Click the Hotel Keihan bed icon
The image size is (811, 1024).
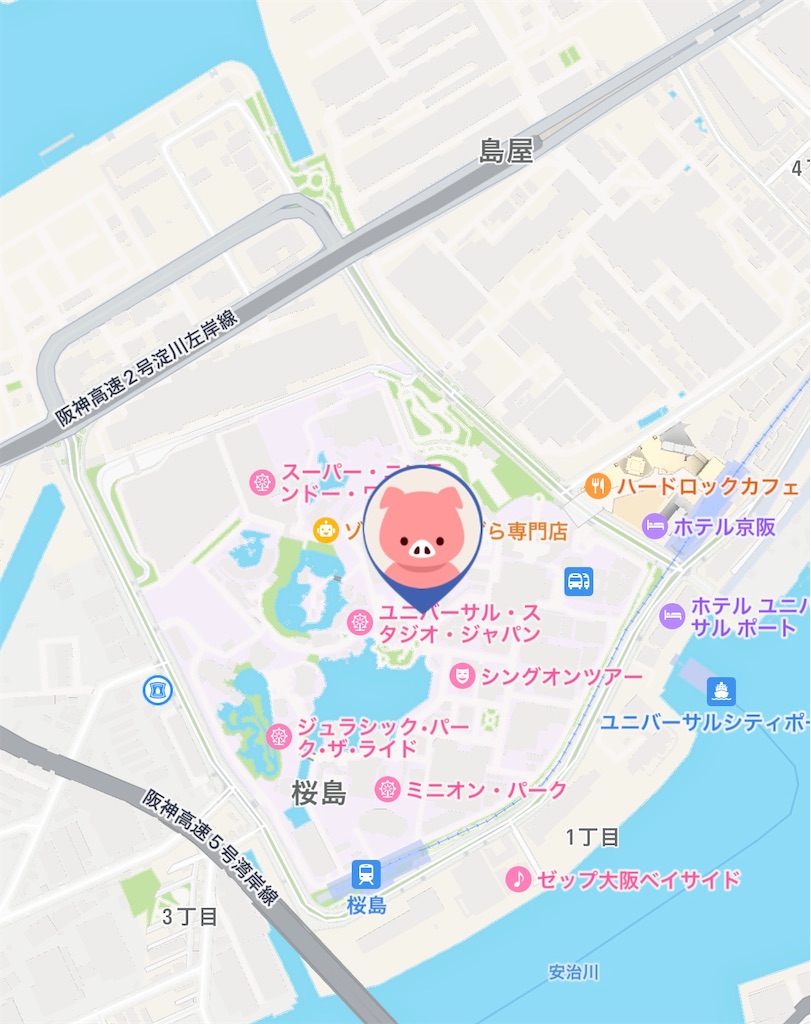(x=654, y=528)
